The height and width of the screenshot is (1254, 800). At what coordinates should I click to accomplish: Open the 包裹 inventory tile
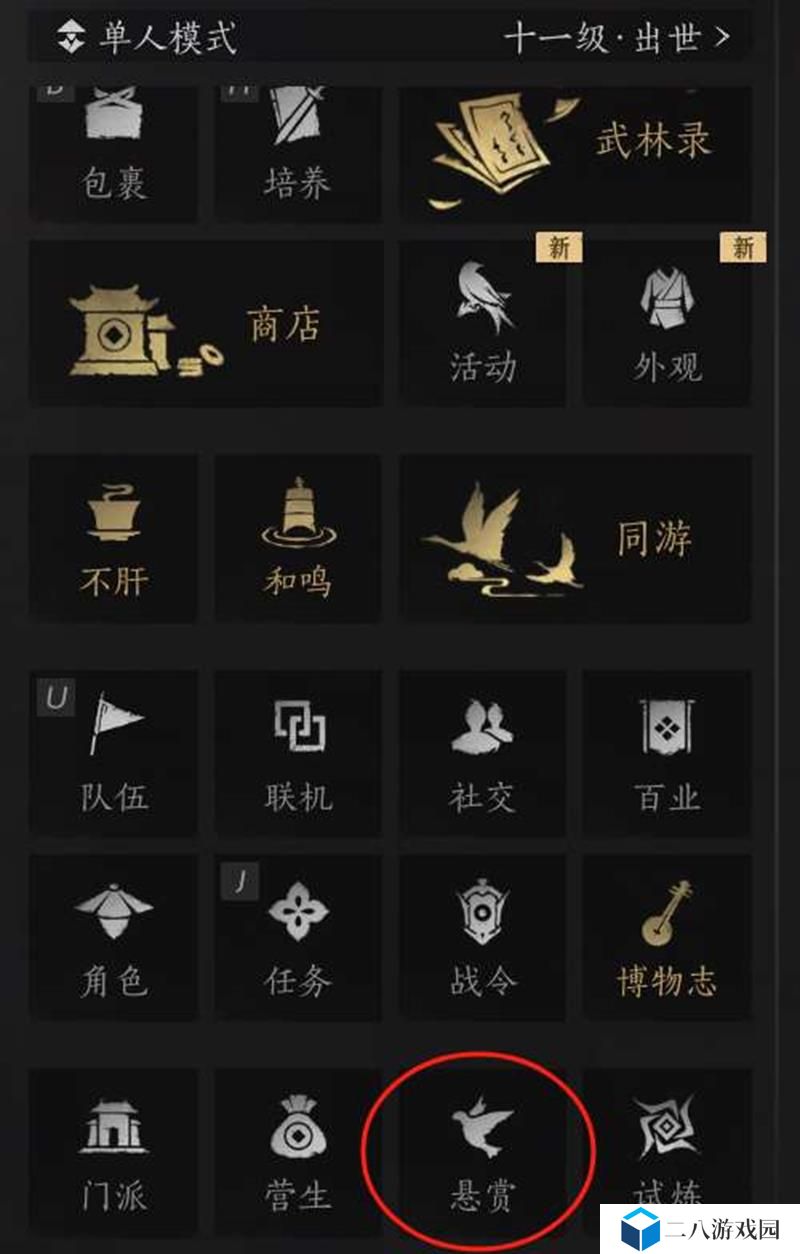pyautogui.click(x=113, y=150)
